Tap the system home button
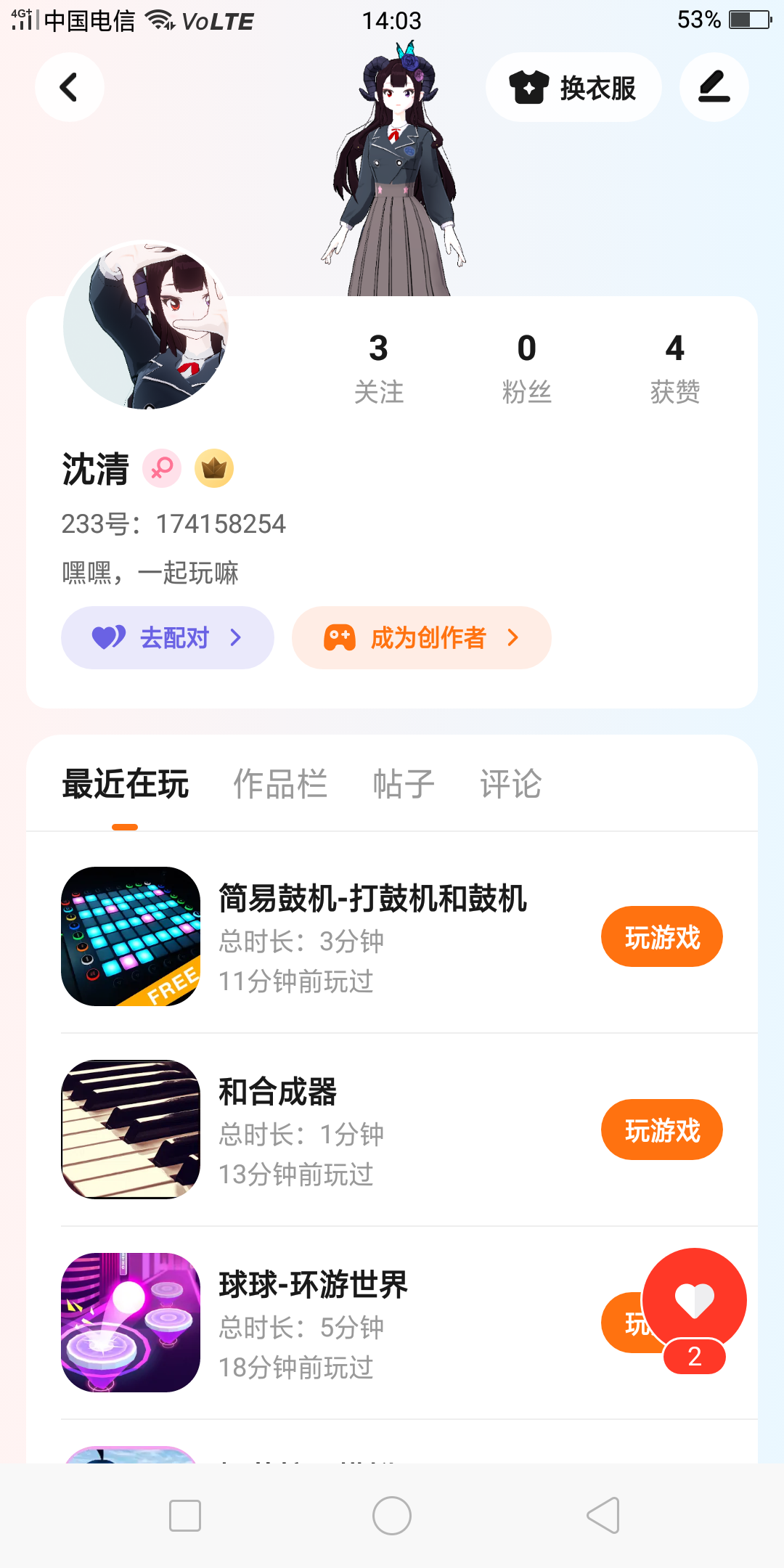784x1568 pixels. coord(392,1516)
